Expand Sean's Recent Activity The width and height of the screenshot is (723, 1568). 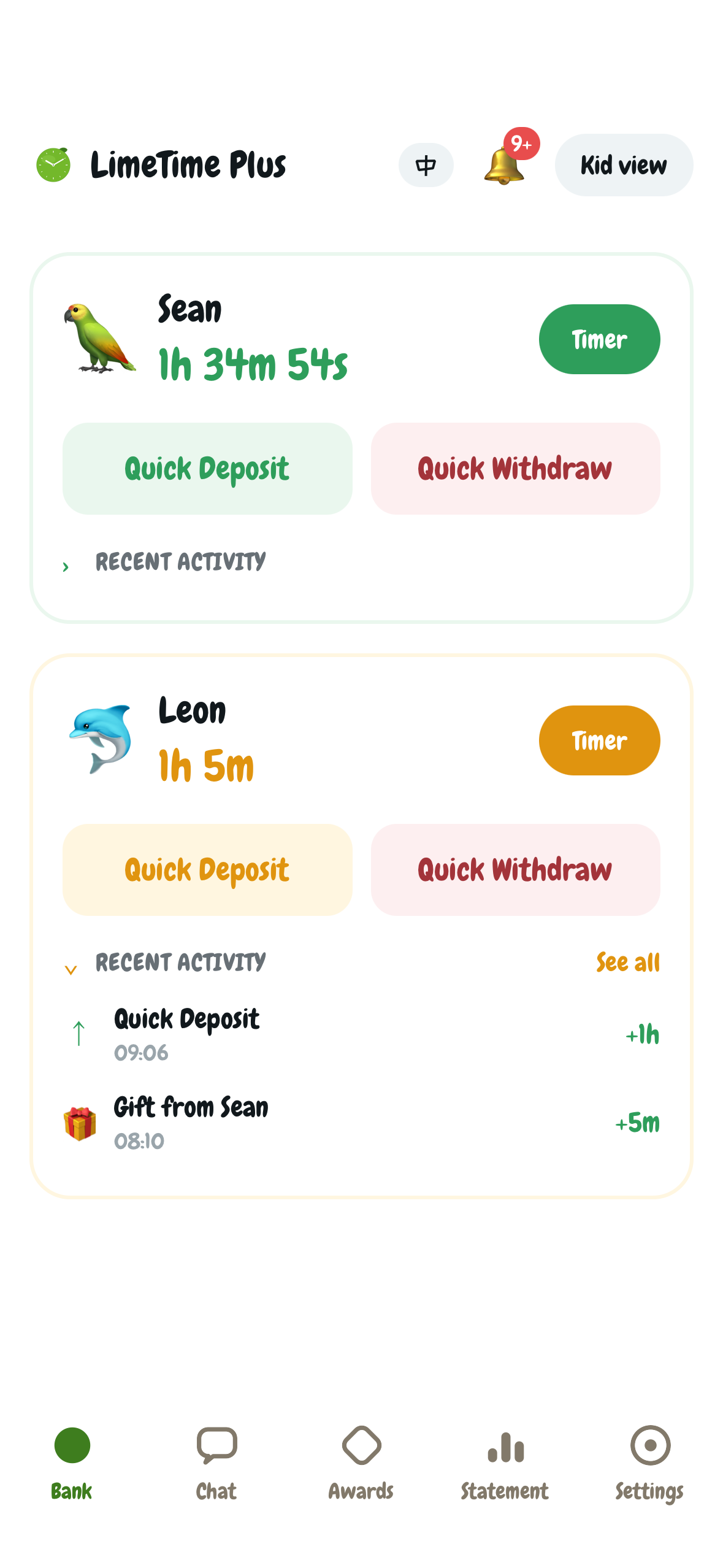click(x=164, y=563)
